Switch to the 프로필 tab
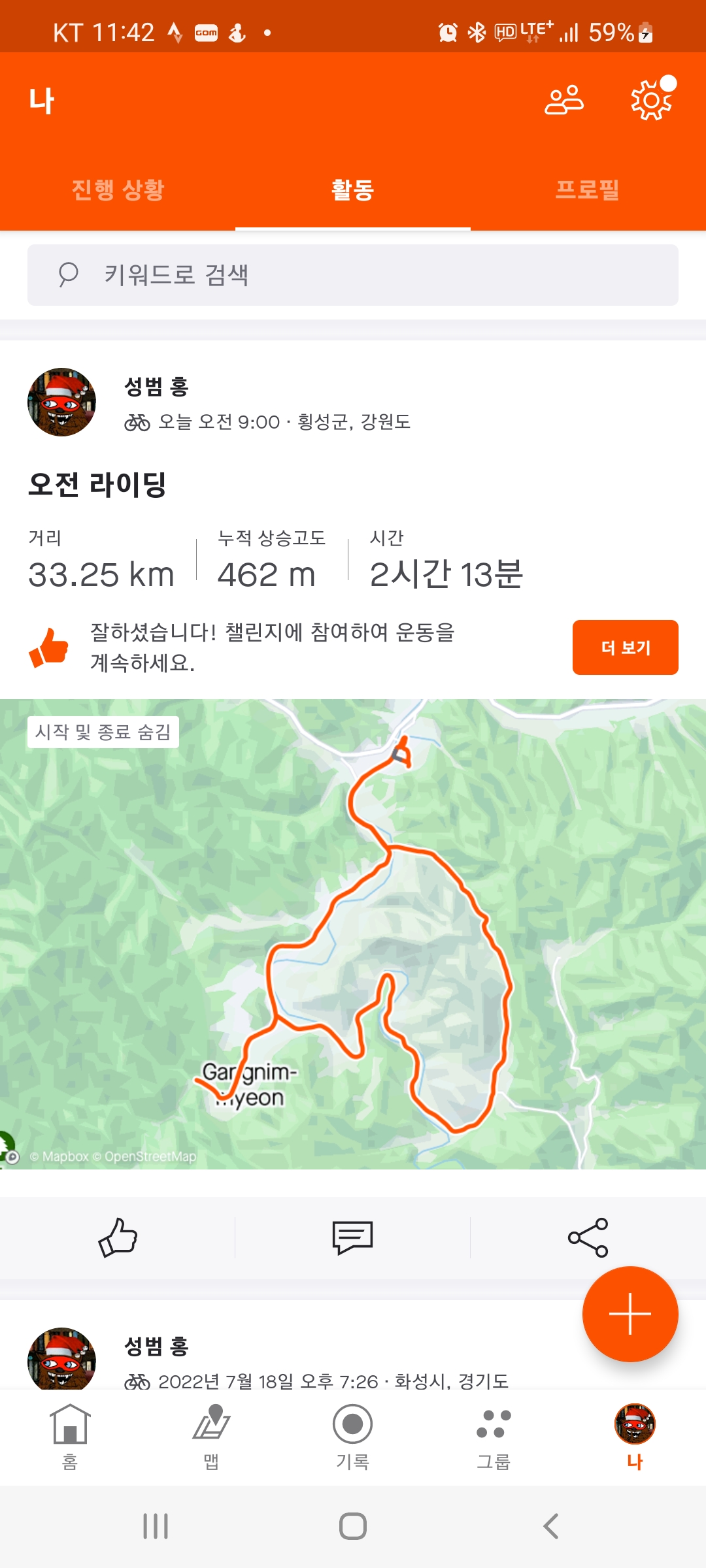Viewport: 706px width, 1568px height. [587, 190]
